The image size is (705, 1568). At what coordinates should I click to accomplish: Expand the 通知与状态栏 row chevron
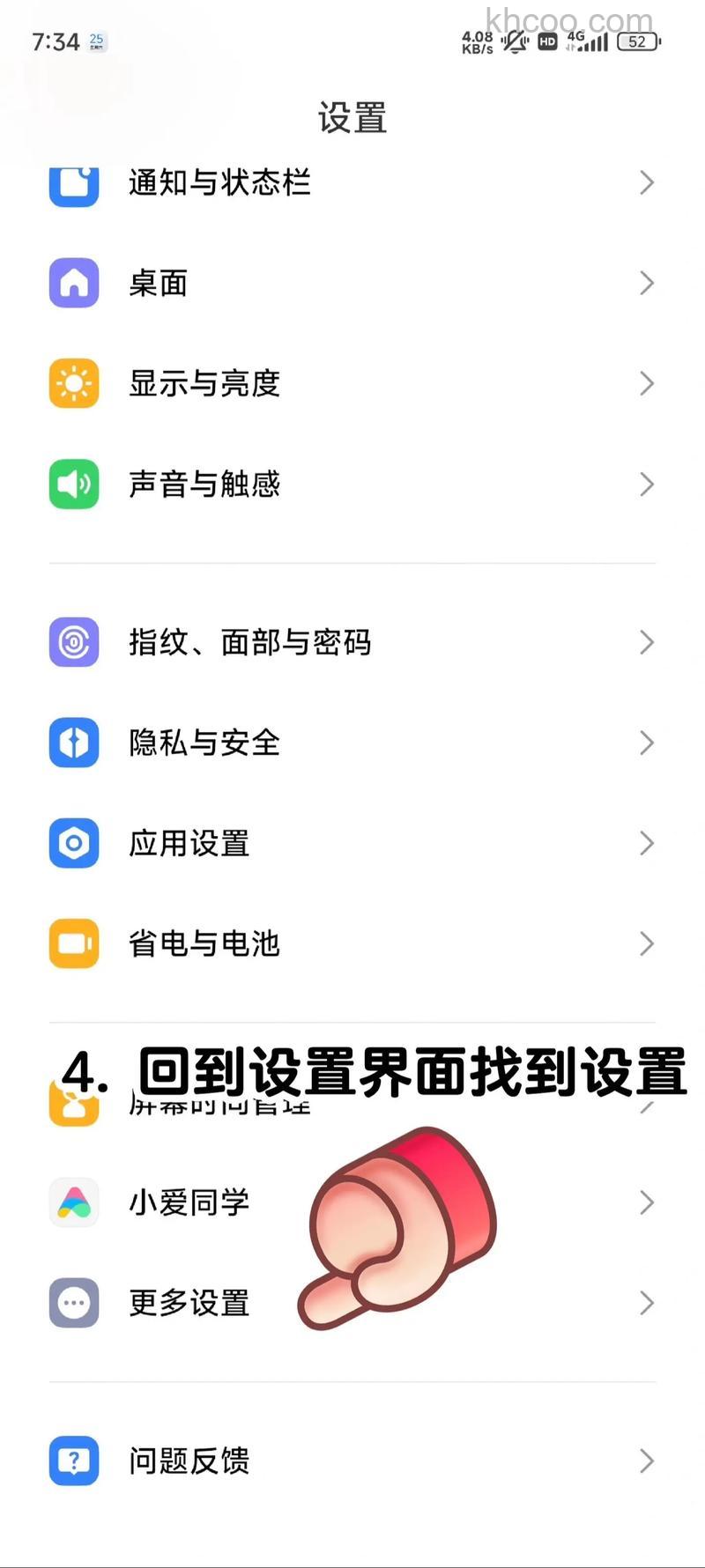(x=647, y=182)
